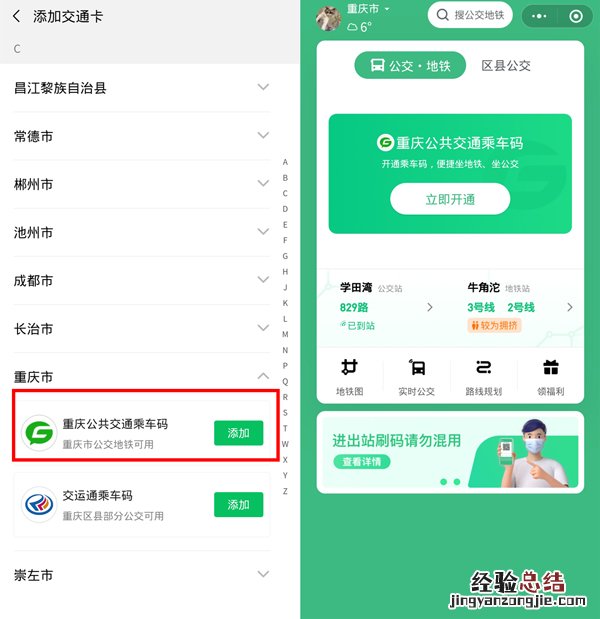
Task: Add 交运通乘车码 card
Action: pyautogui.click(x=238, y=505)
